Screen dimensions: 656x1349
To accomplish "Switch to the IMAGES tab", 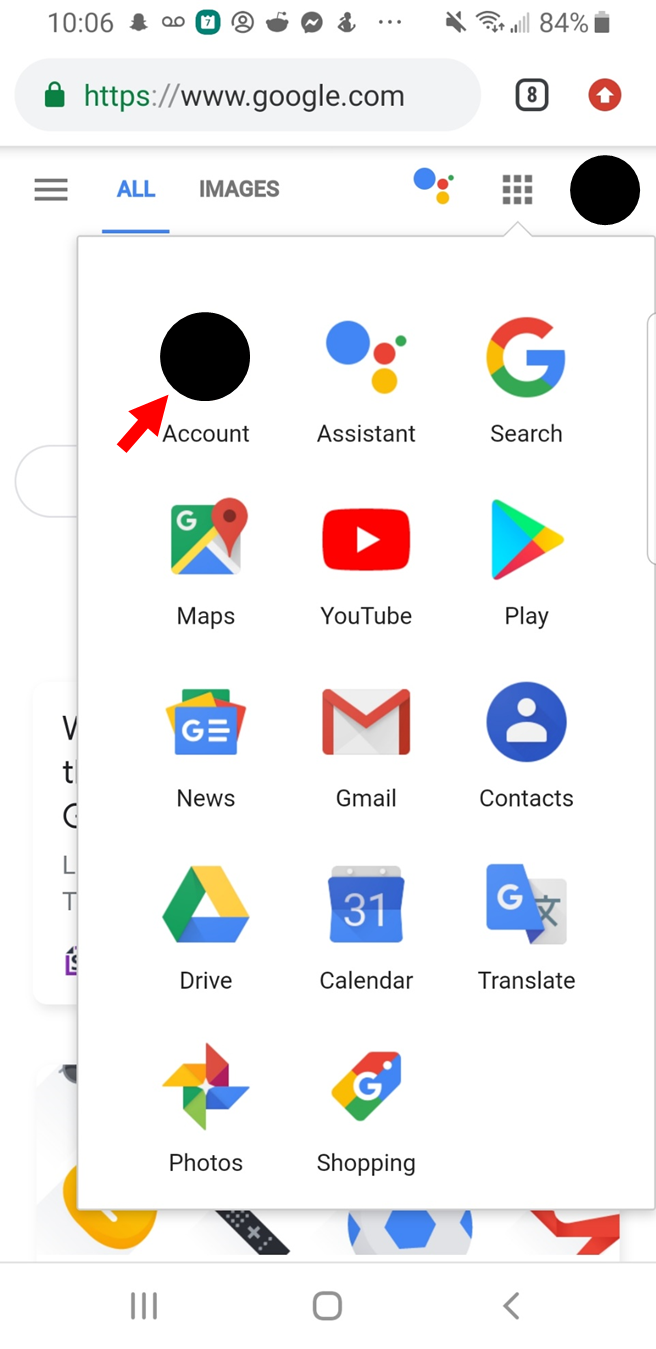I will (x=239, y=189).
